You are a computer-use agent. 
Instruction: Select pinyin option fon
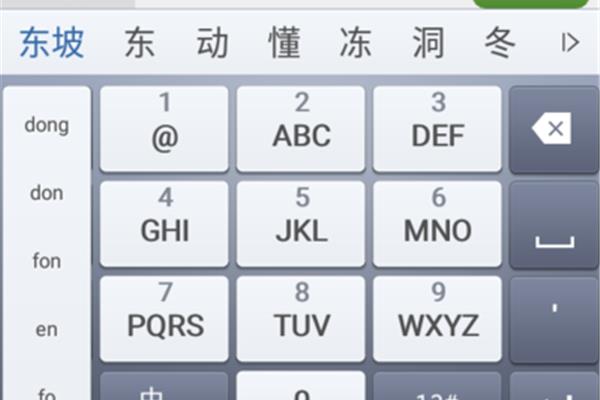click(46, 261)
